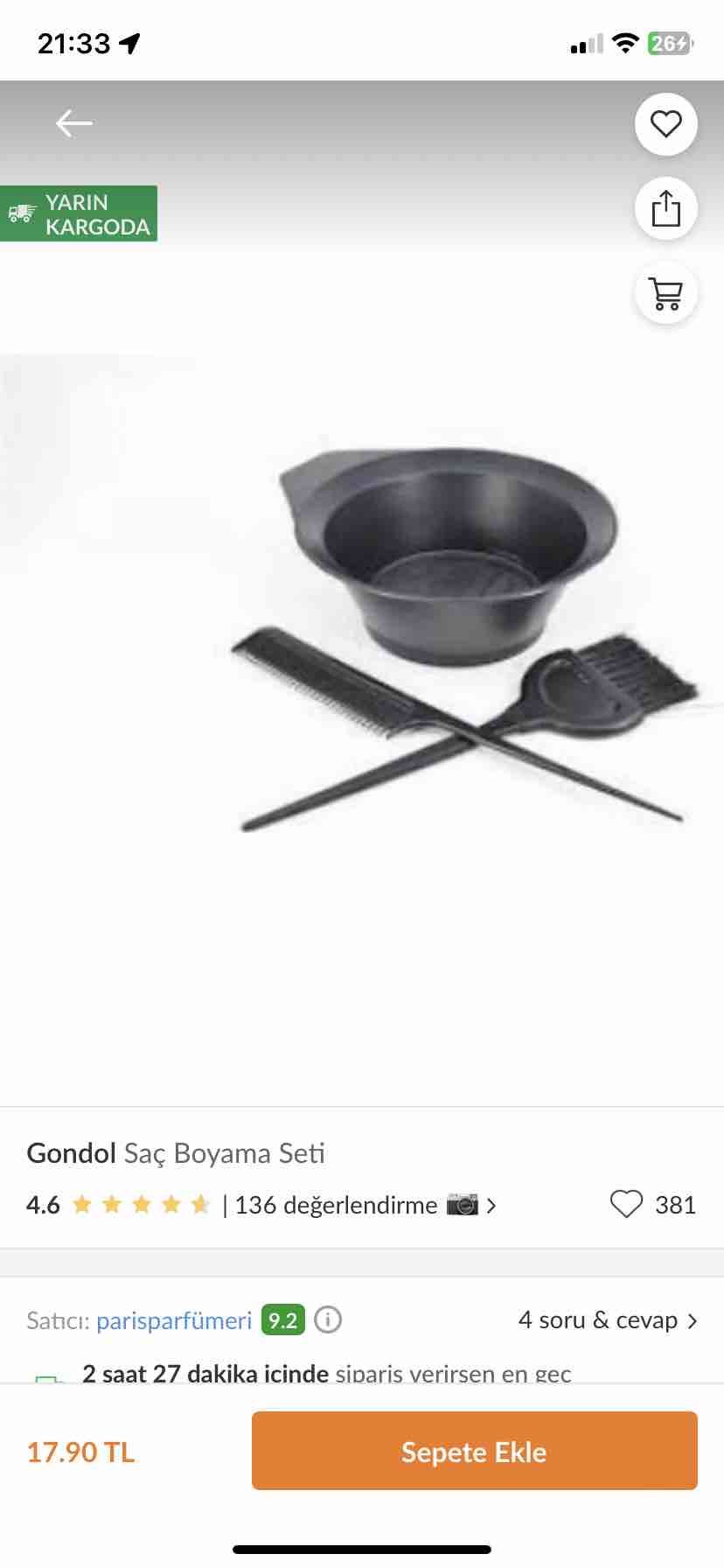724x1568 pixels.
Task: Open seller parisparfümeri's page
Action: click(174, 1320)
